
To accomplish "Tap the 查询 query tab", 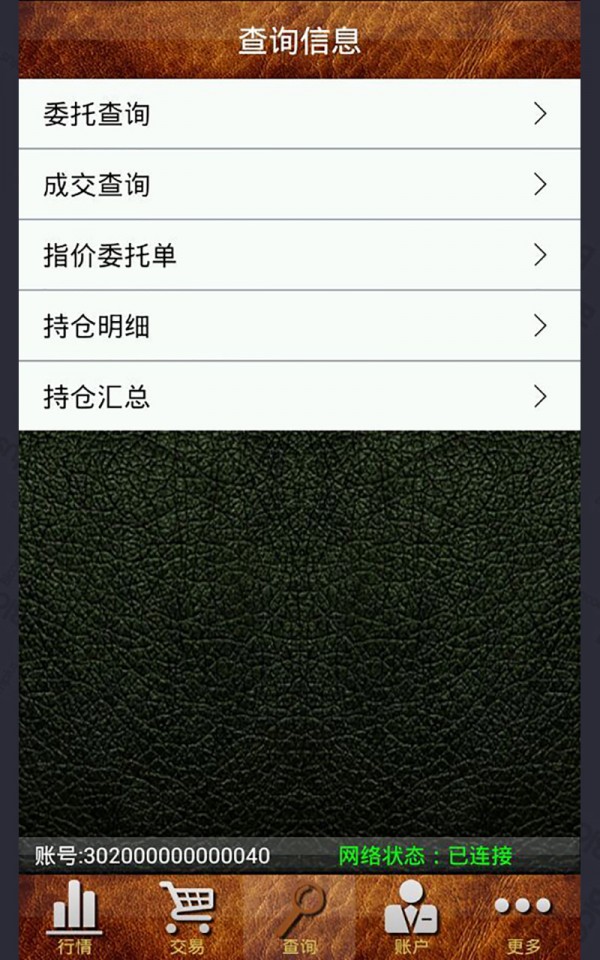I will coord(299,918).
